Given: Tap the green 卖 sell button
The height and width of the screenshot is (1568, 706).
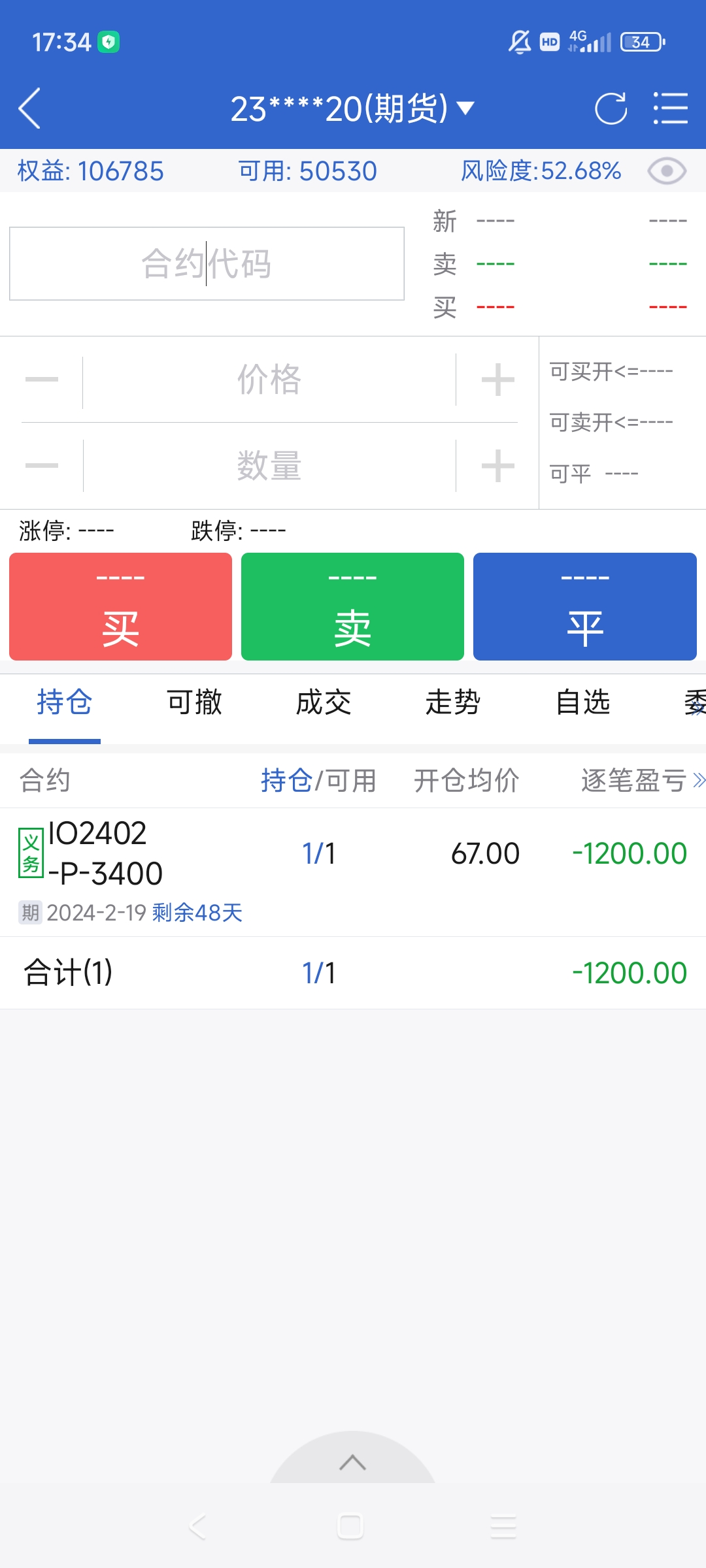Looking at the screenshot, I should coord(352,606).
